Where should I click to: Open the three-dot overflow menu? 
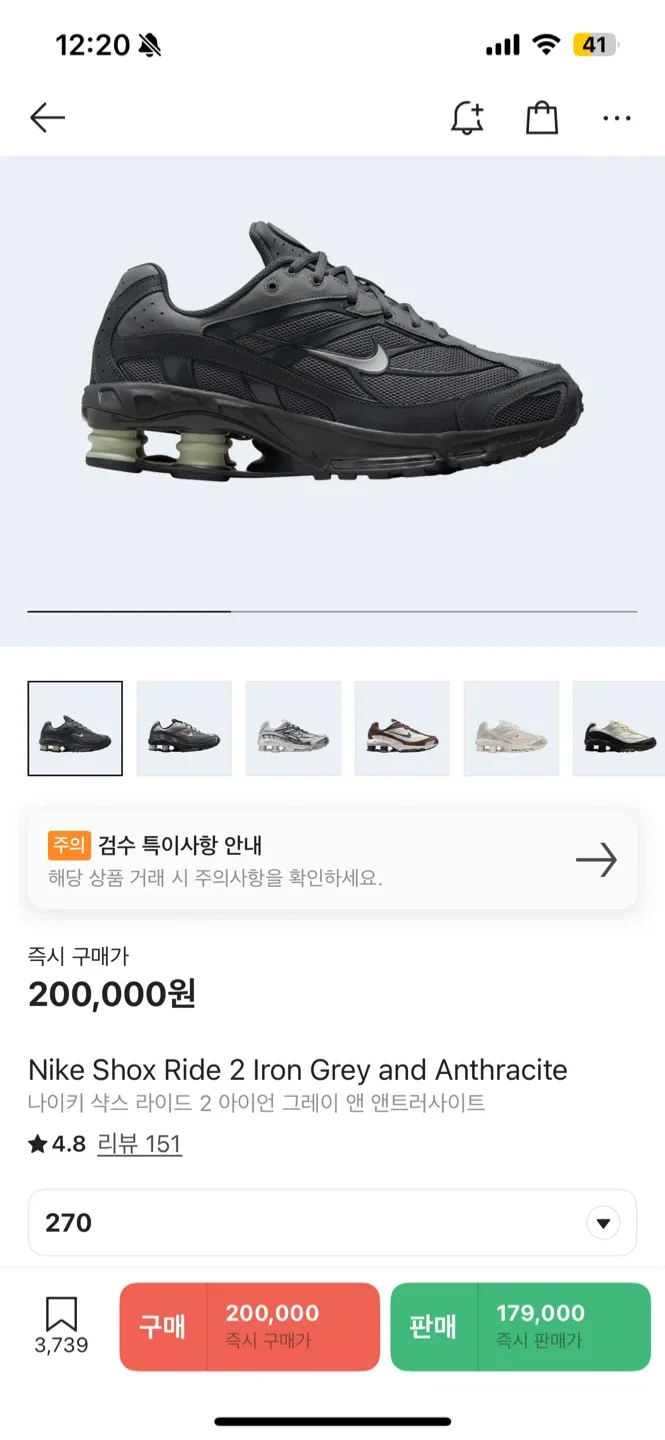[x=617, y=118]
